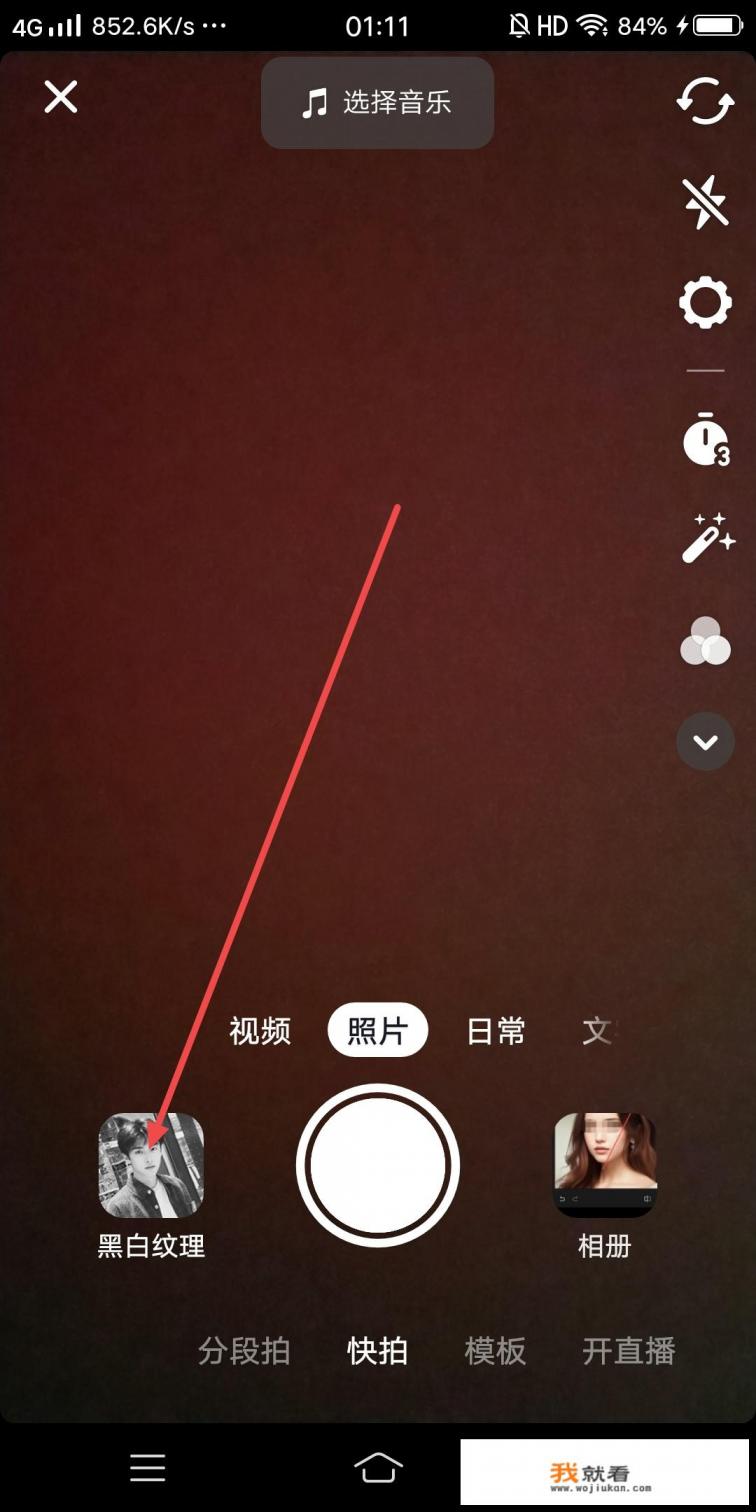Open the beautify magic wand tool
Image resolution: width=756 pixels, height=1512 pixels.
pos(706,540)
